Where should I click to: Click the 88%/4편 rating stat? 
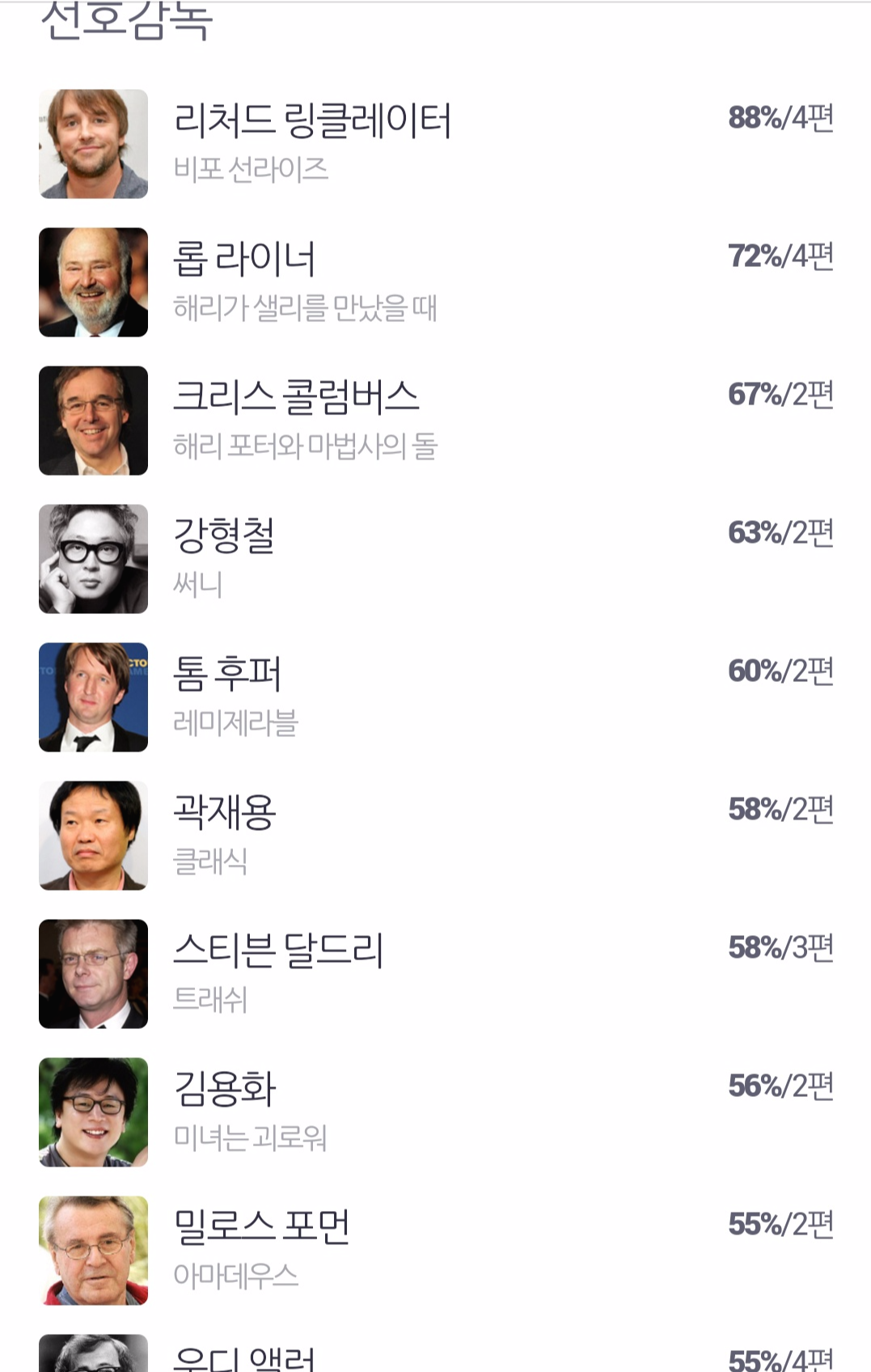point(780,118)
